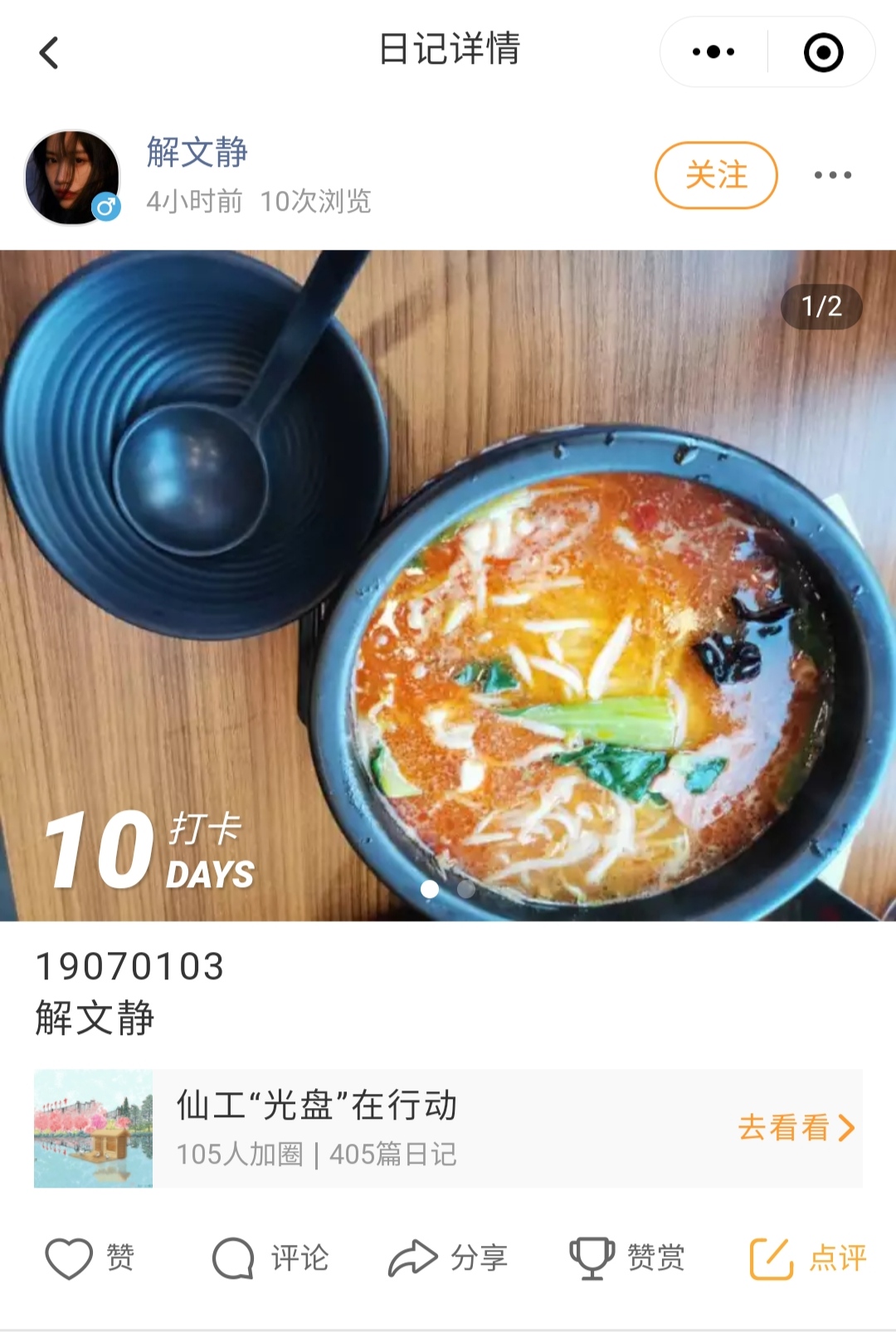Open the author name 解文静 in the header
896x1333 pixels.
197,153
